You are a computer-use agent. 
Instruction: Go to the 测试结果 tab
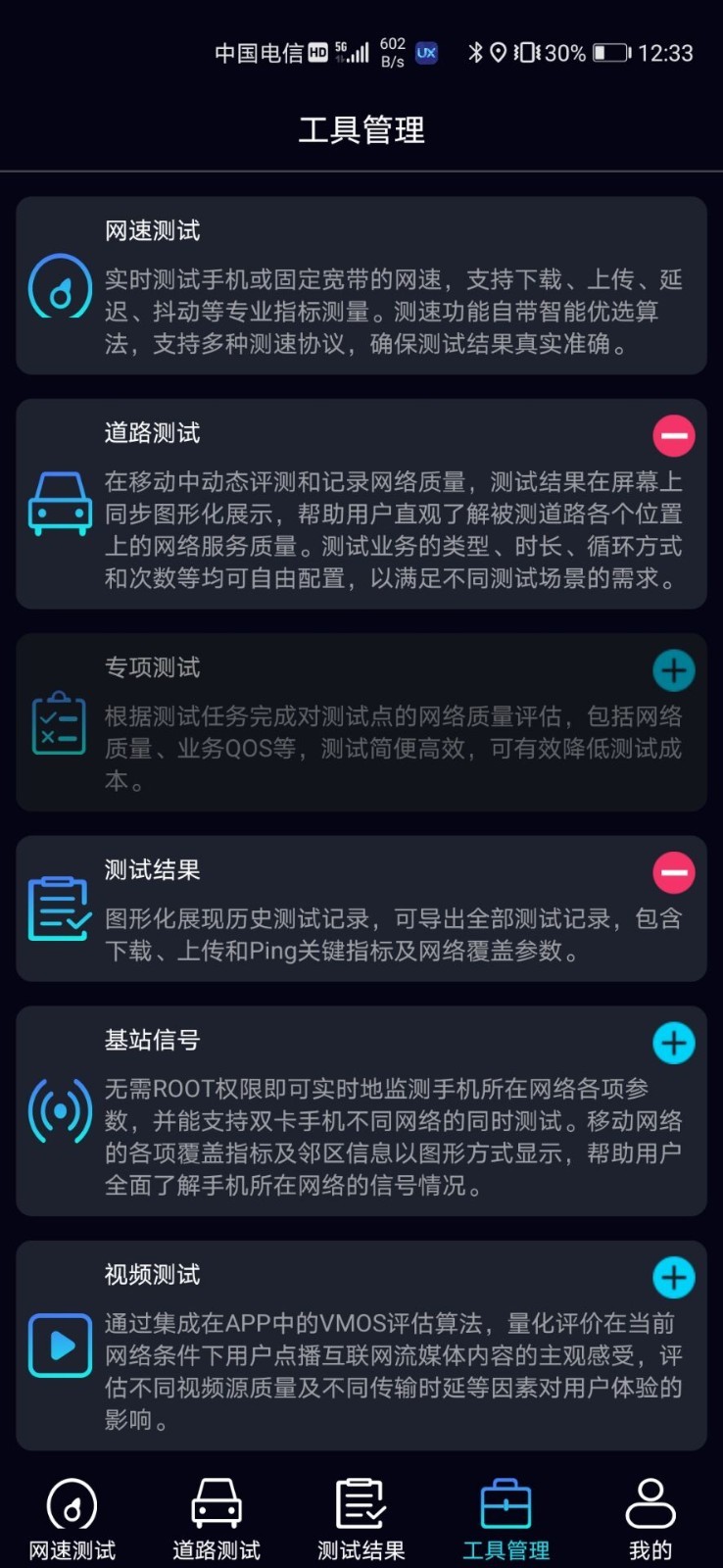tap(361, 1513)
